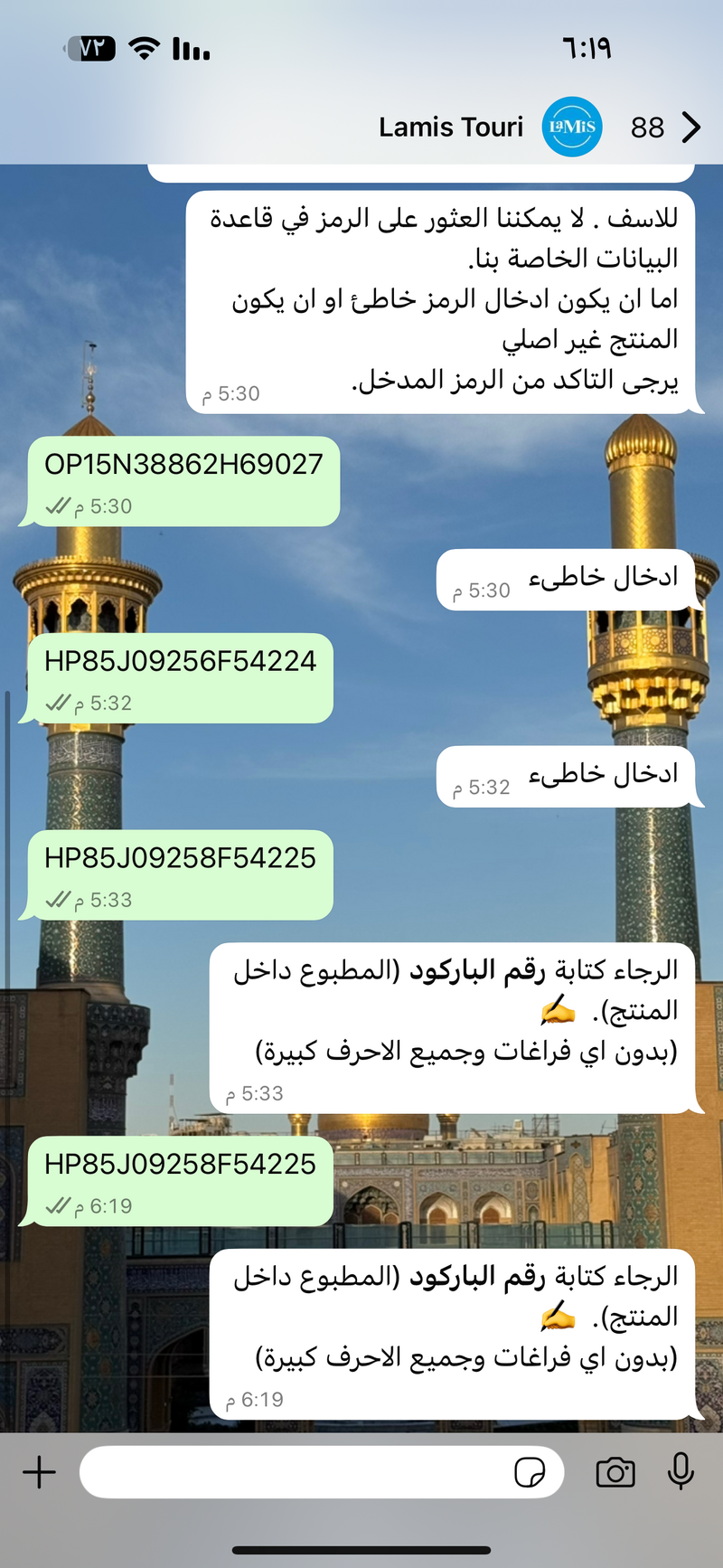
Task: Open the camera to take a photo
Action: (615, 1472)
